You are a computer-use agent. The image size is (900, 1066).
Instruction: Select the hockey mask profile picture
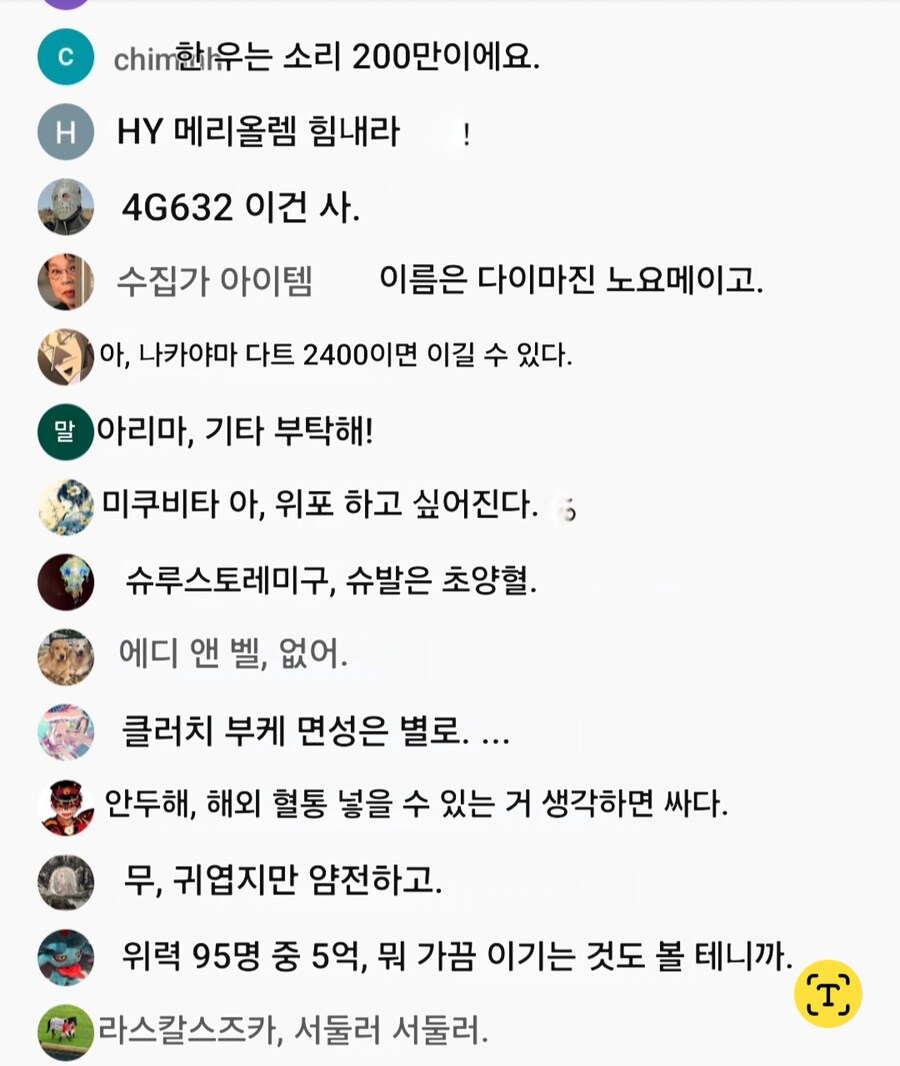(x=65, y=208)
